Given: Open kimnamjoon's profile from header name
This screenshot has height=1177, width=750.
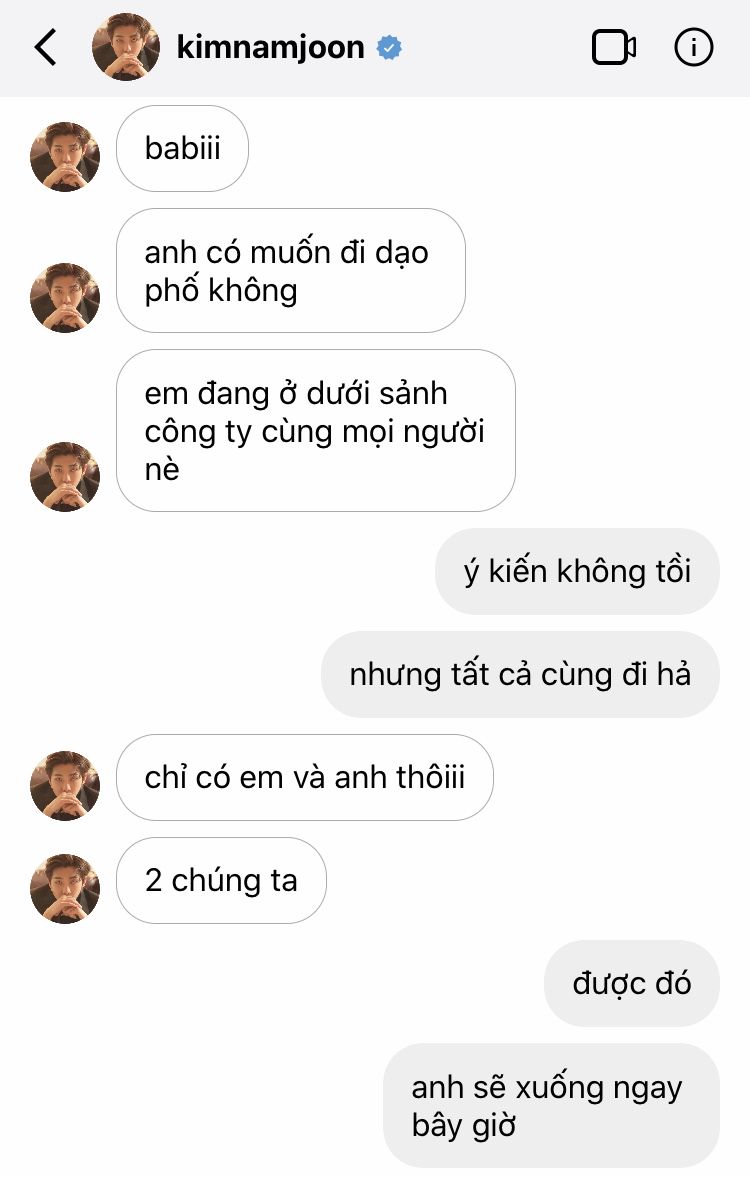Looking at the screenshot, I should [x=270, y=47].
